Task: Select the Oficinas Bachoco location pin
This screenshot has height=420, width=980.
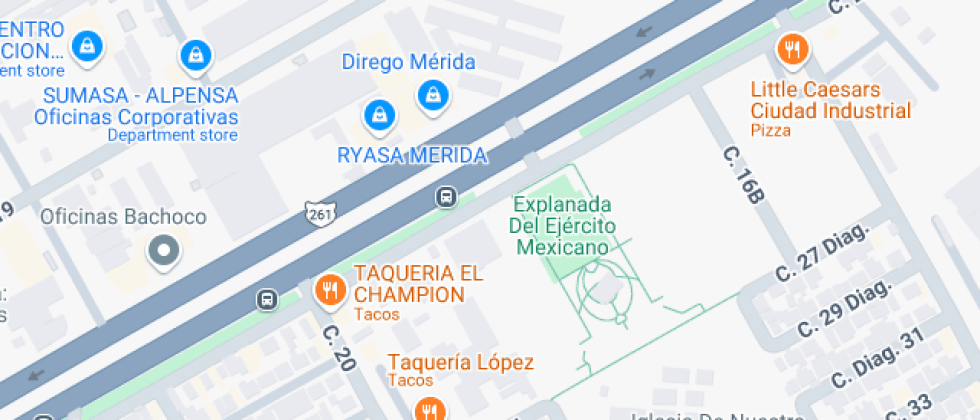Action: [162, 251]
